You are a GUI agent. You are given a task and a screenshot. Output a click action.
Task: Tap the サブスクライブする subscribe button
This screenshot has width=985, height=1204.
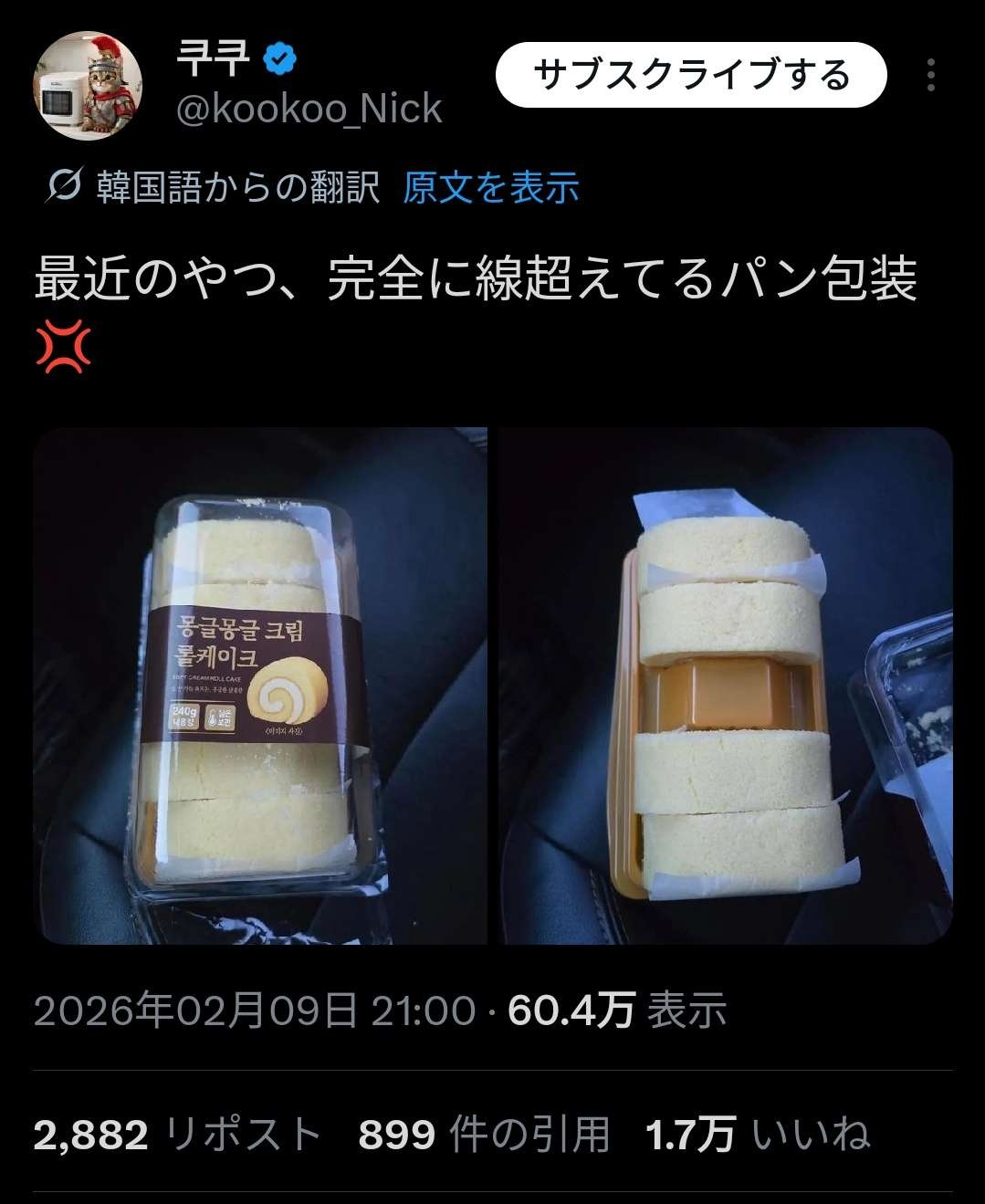coord(691,75)
